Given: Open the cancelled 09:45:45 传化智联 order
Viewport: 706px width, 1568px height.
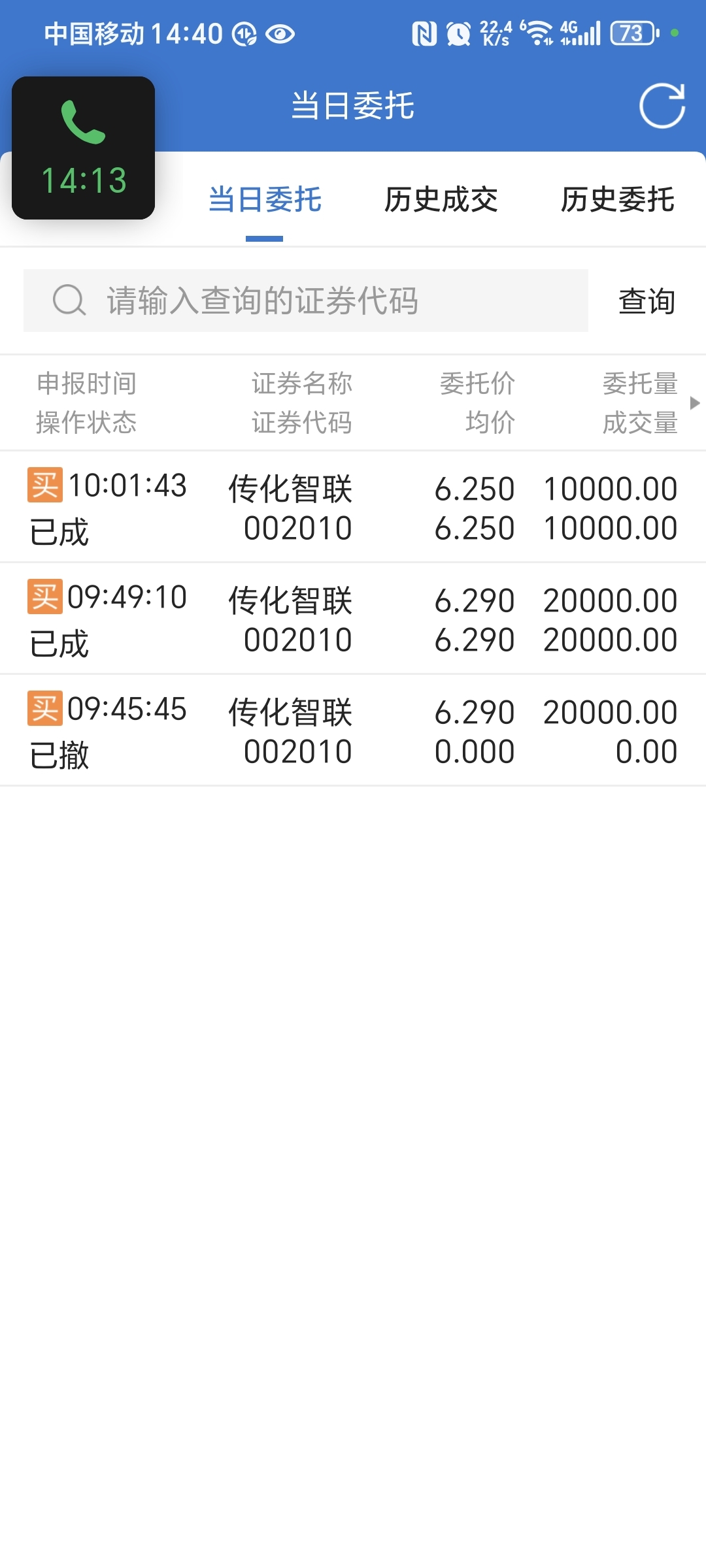Looking at the screenshot, I should tap(353, 730).
